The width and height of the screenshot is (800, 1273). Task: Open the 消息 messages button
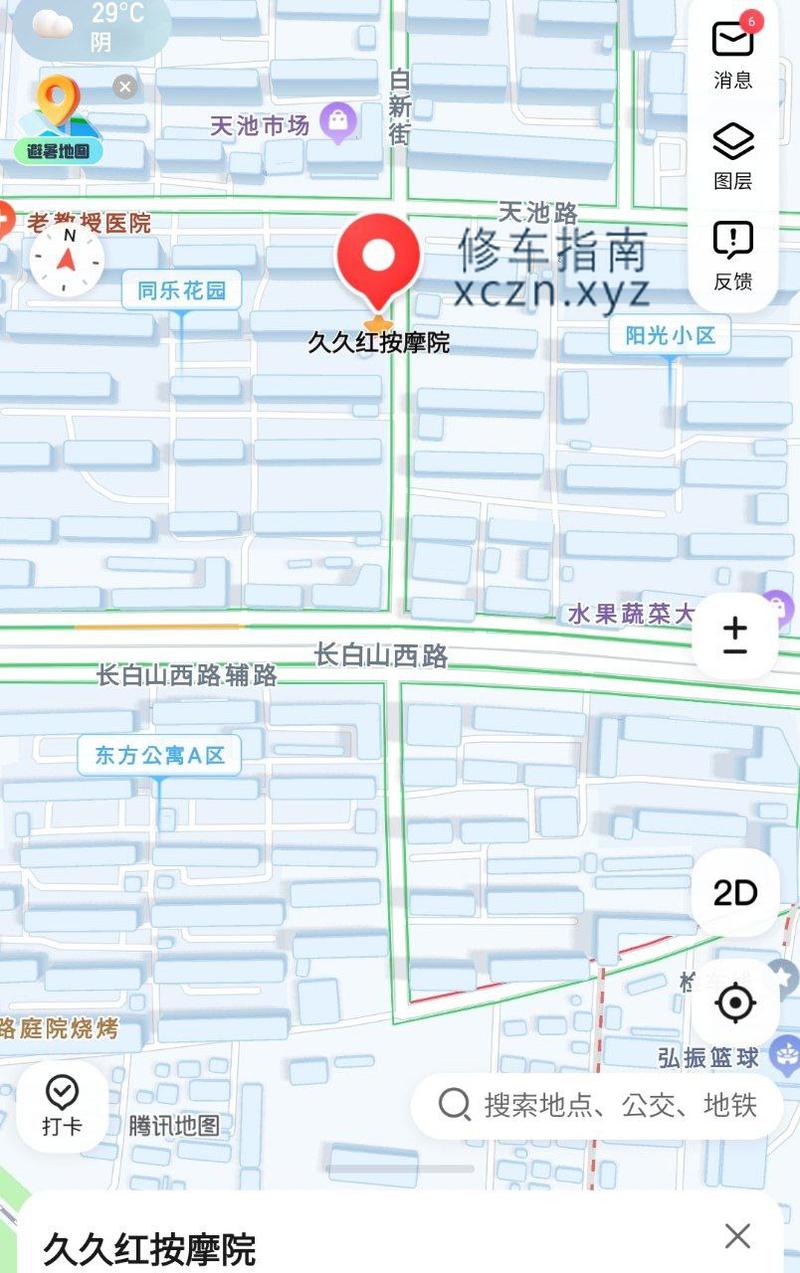tap(733, 54)
